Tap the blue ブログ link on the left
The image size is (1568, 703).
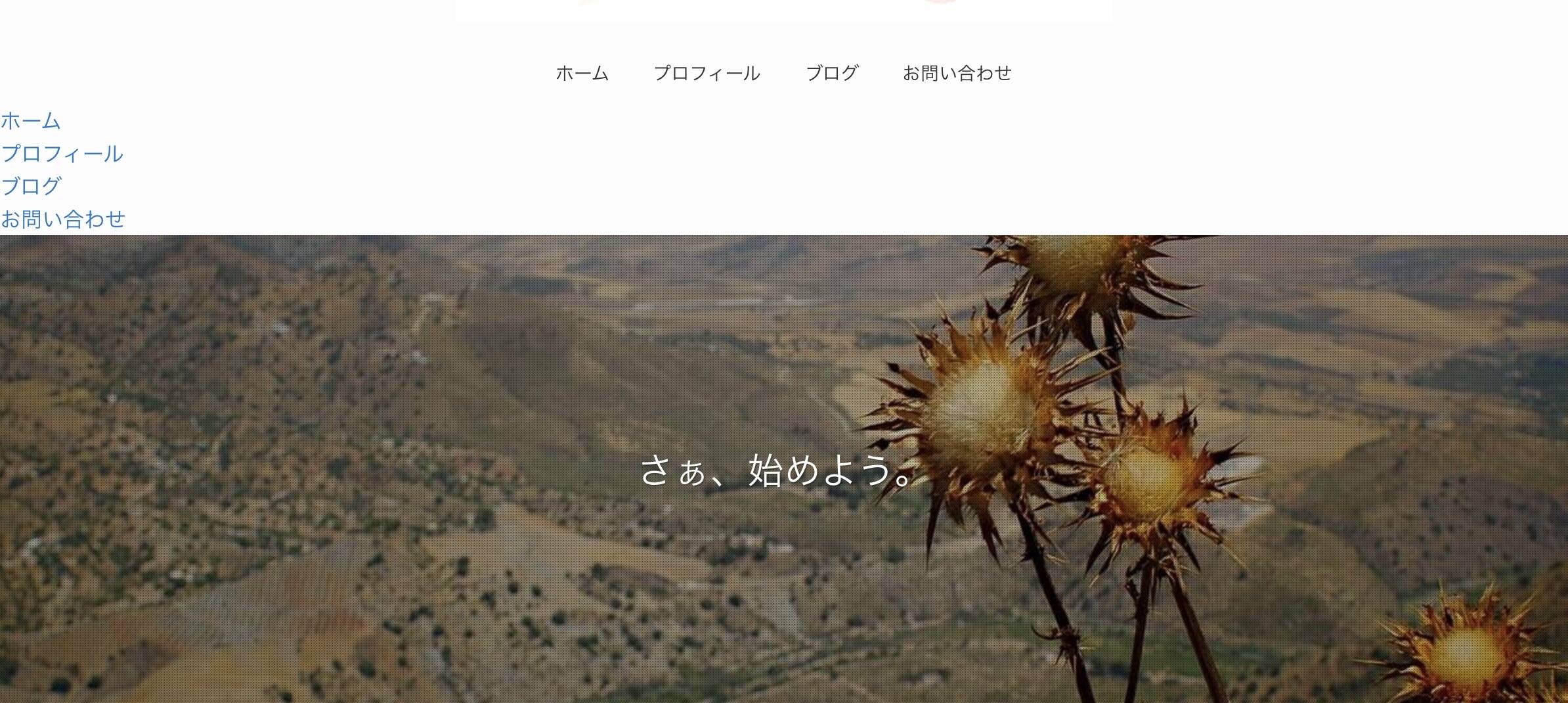(x=31, y=187)
